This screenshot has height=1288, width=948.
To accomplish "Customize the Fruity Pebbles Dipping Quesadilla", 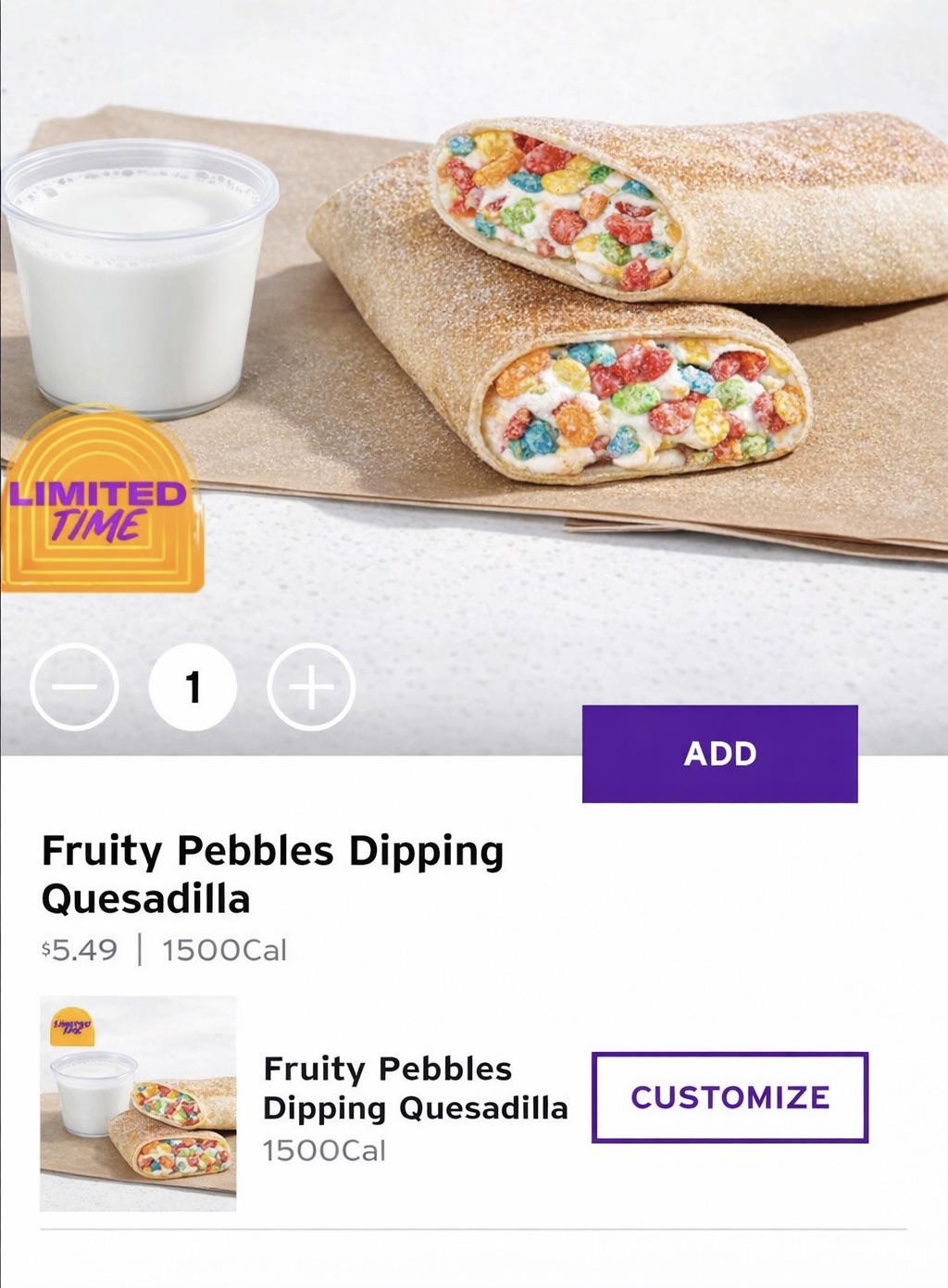I will coord(730,1097).
